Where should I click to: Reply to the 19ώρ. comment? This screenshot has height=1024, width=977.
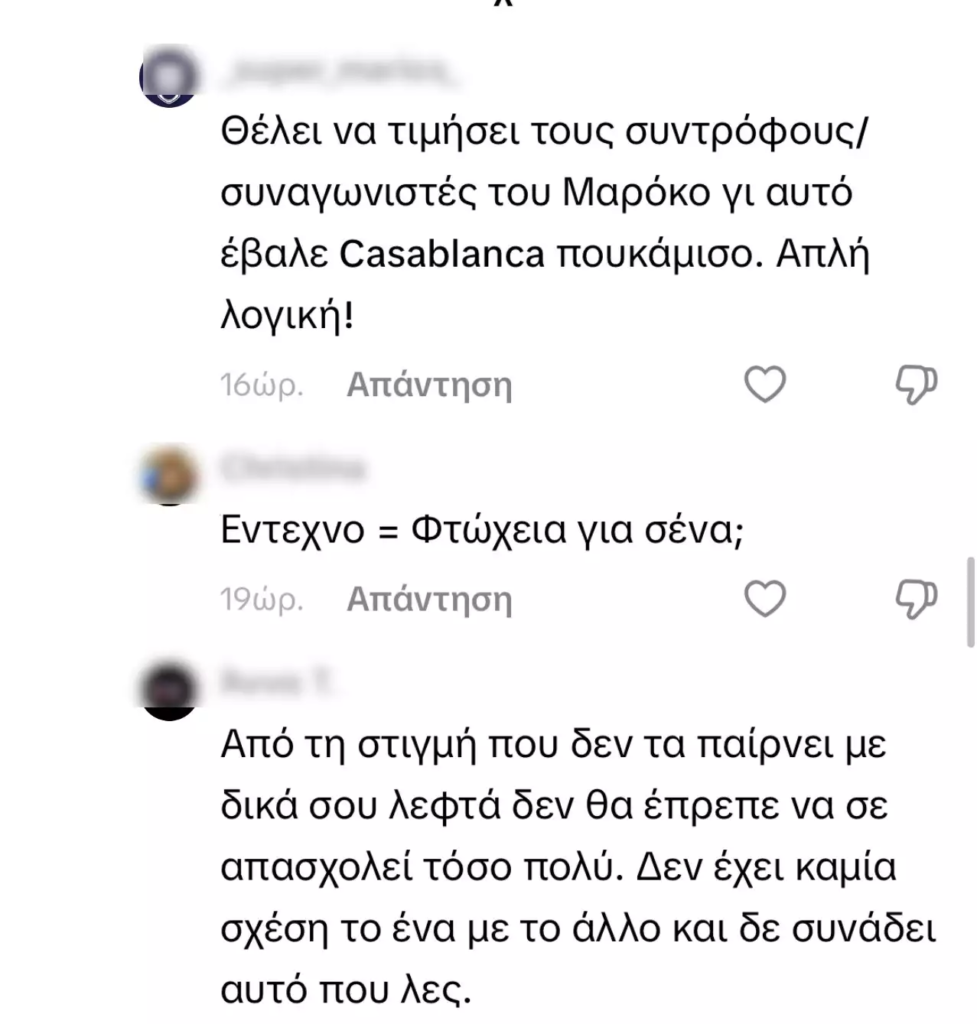click(429, 599)
